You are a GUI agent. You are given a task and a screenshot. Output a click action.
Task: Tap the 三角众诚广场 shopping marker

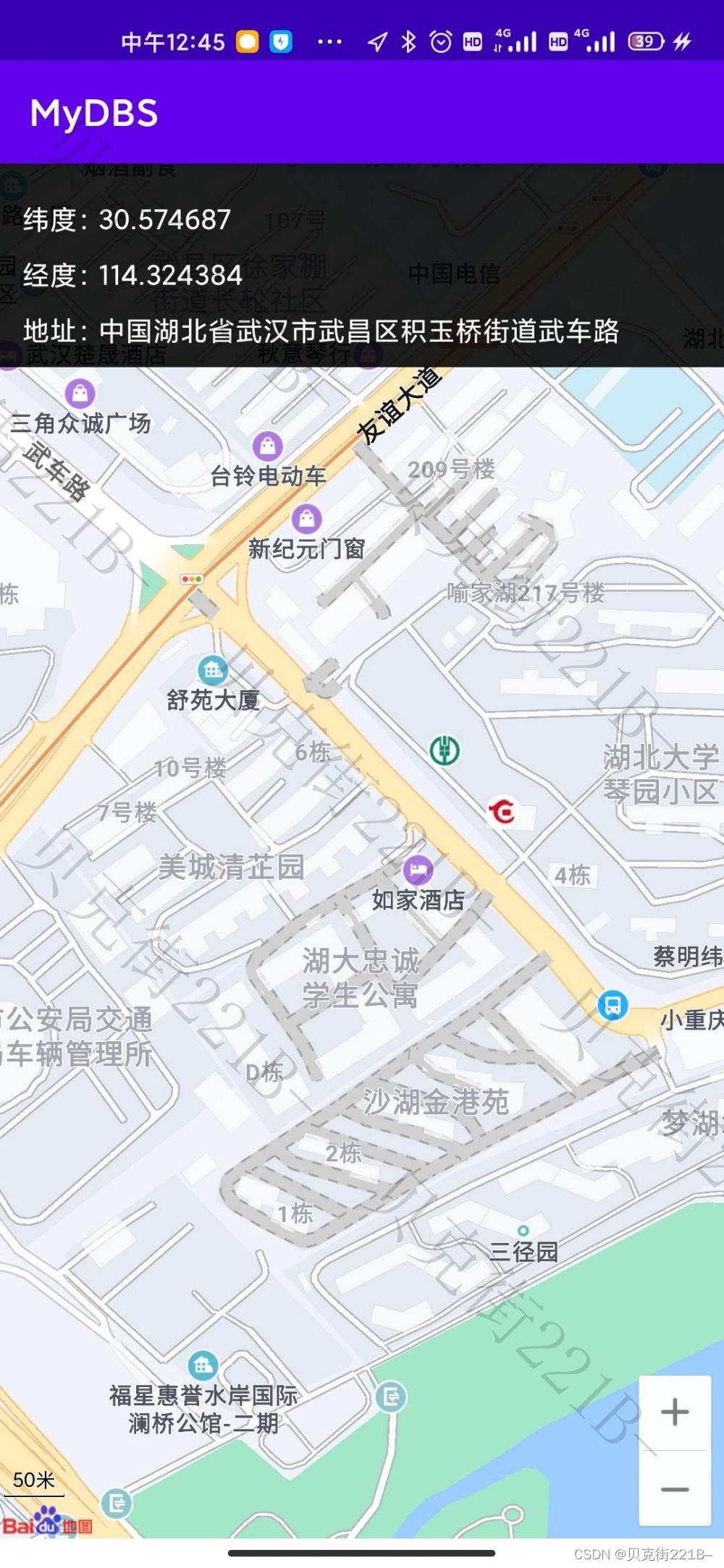point(80,394)
